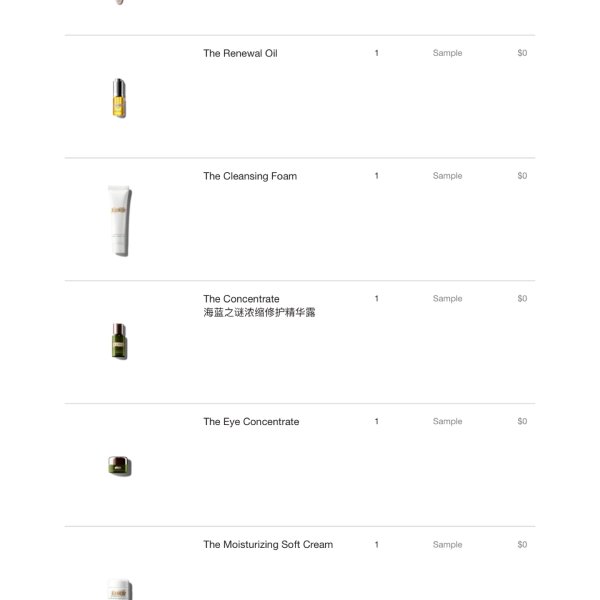Image resolution: width=600 pixels, height=600 pixels.
Task: Select The Eye Concentrate row
Action: pyautogui.click(x=251, y=422)
